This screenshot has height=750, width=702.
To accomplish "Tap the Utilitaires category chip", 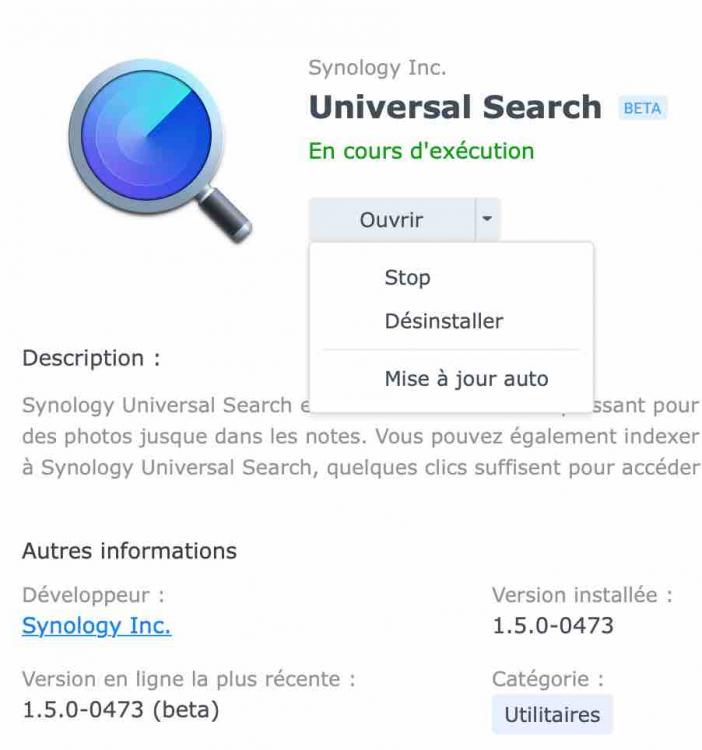I will (x=552, y=715).
